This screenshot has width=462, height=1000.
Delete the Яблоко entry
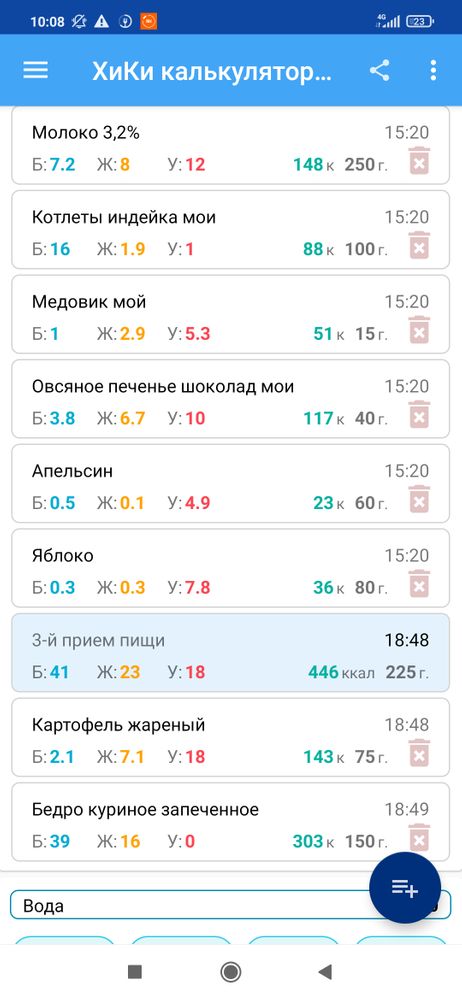[419, 584]
